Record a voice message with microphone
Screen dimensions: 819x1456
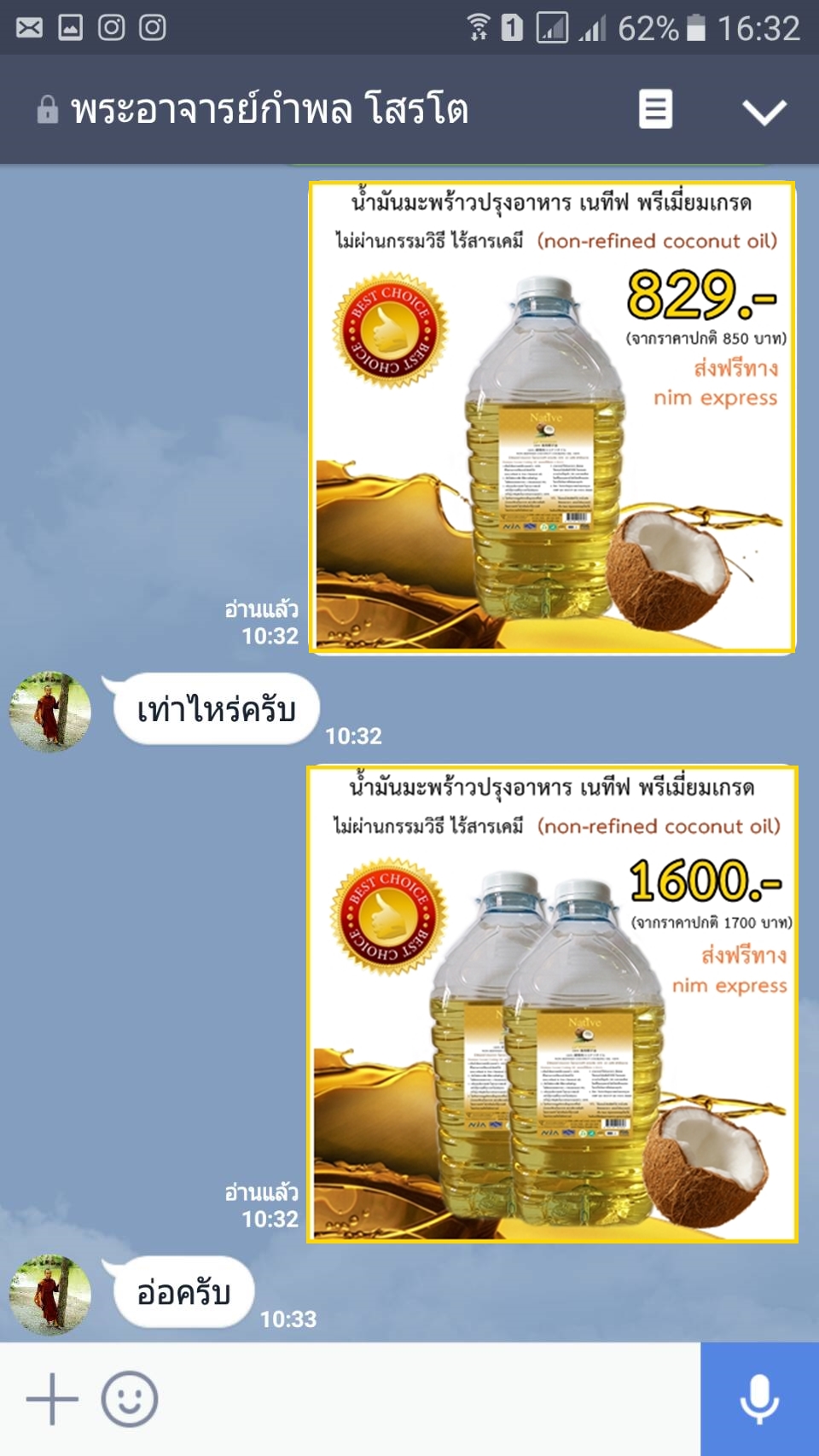[758, 1399]
